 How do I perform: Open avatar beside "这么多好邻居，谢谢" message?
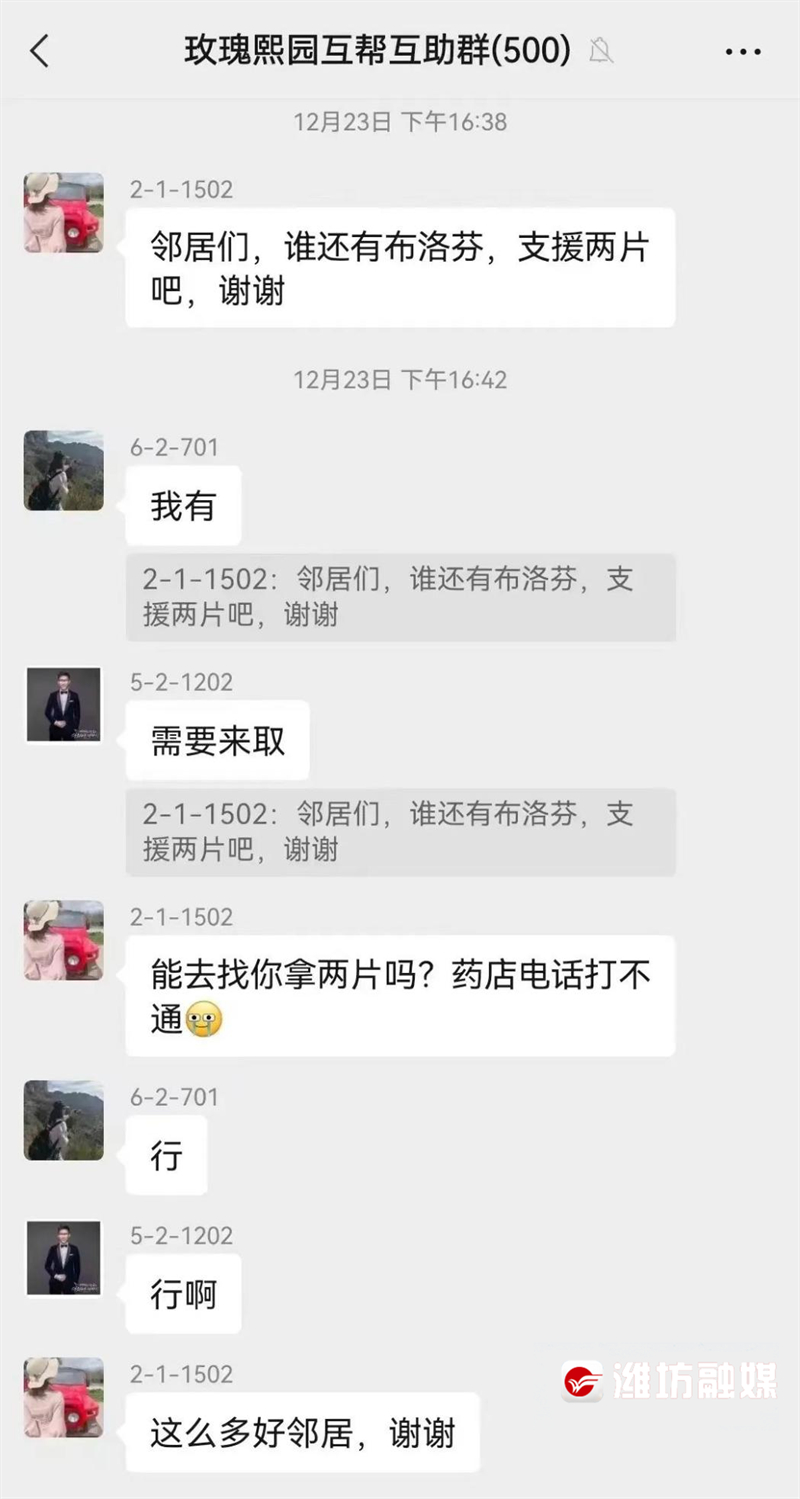click(64, 1397)
